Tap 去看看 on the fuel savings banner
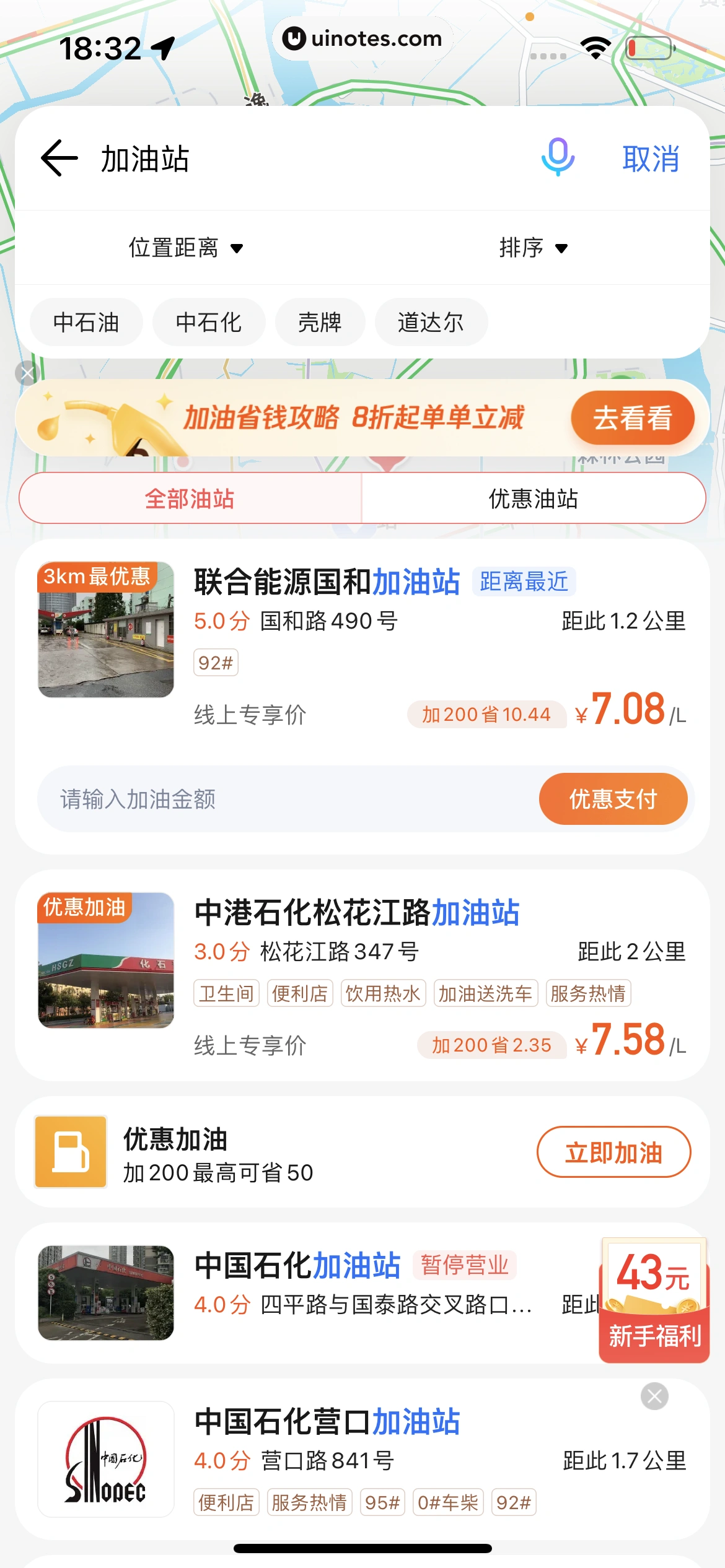 [x=632, y=418]
